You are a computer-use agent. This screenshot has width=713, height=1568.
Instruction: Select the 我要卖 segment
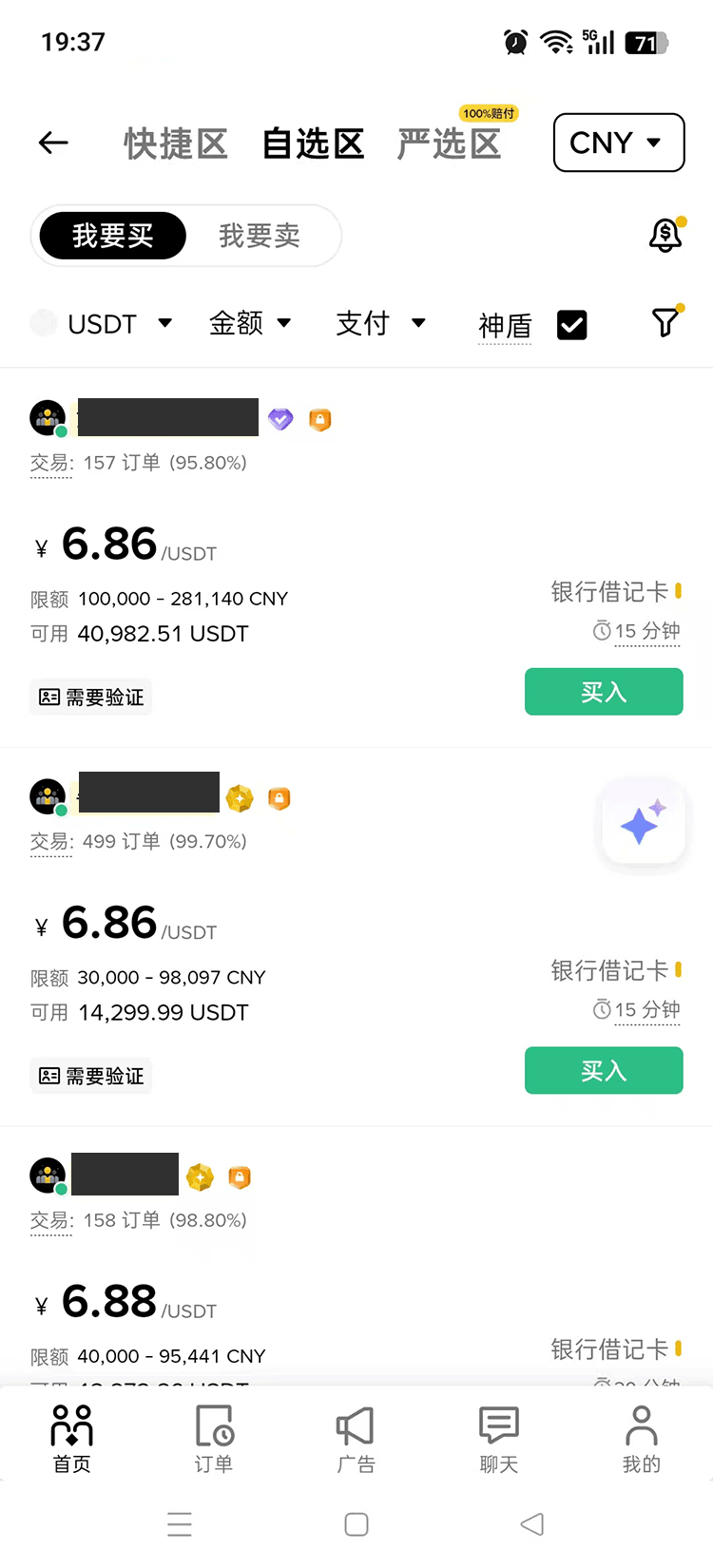(x=260, y=236)
